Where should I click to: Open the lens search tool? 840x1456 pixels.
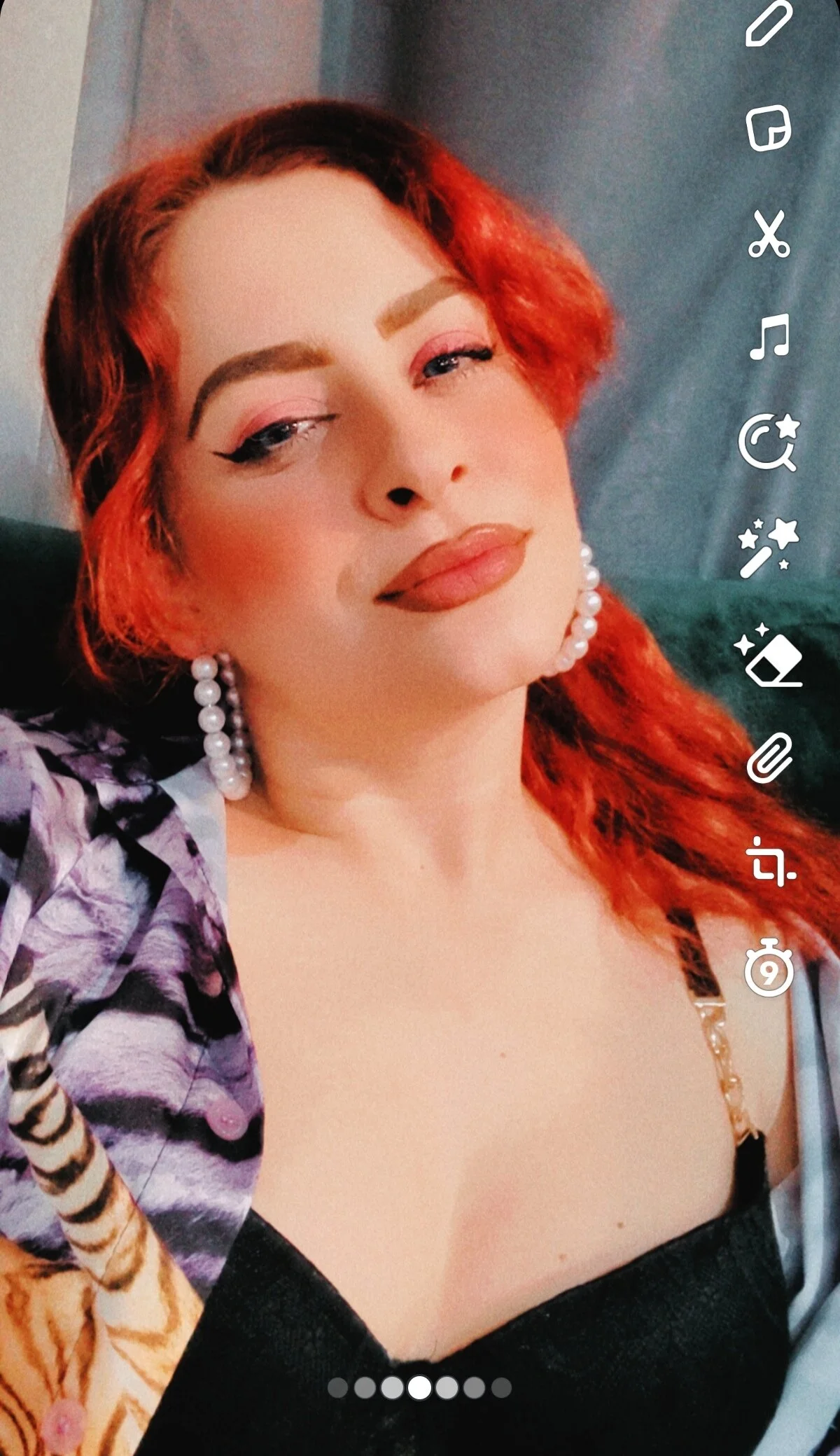coord(769,442)
